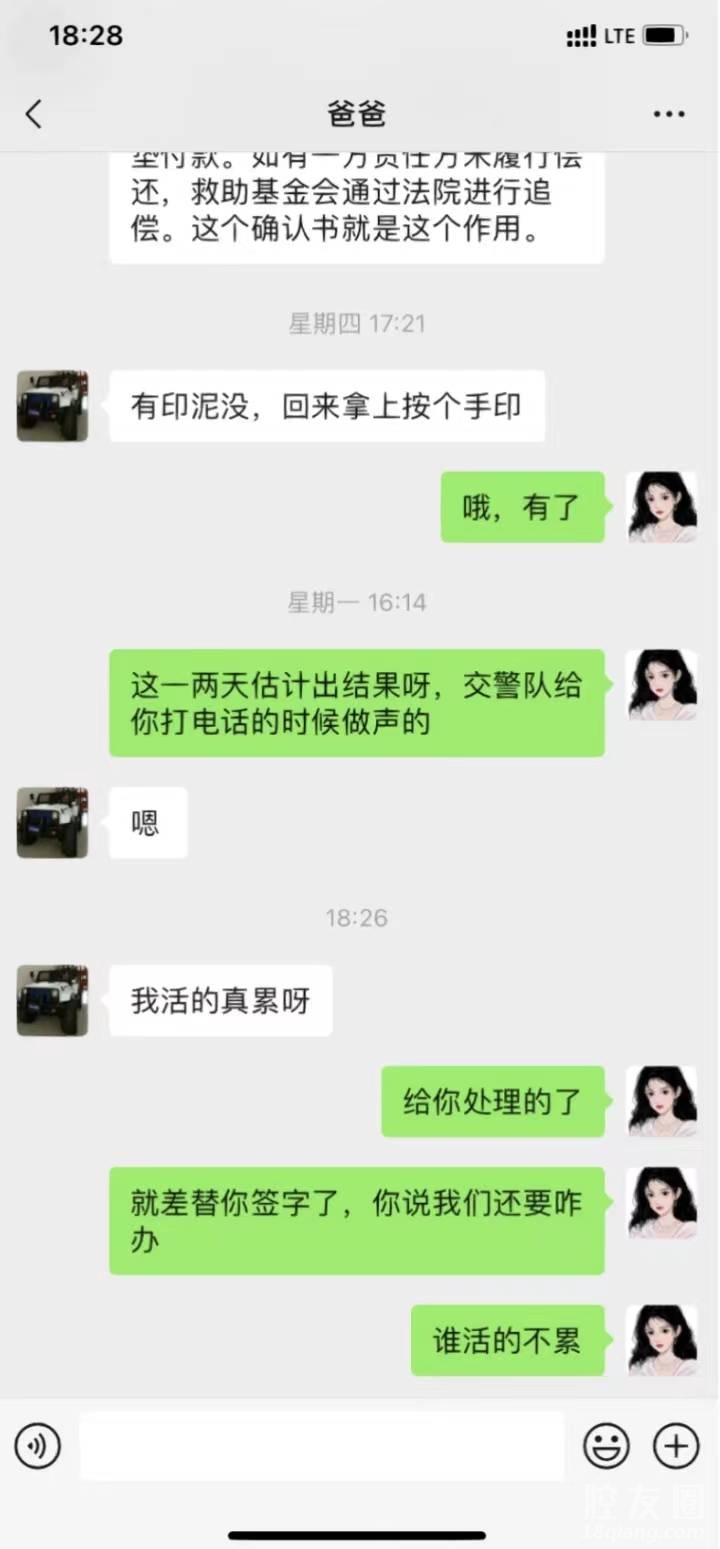Screen dimensions: 720x1549
Task: Tap my avatar beside 哦，有了
Action: pyautogui.click(x=661, y=507)
